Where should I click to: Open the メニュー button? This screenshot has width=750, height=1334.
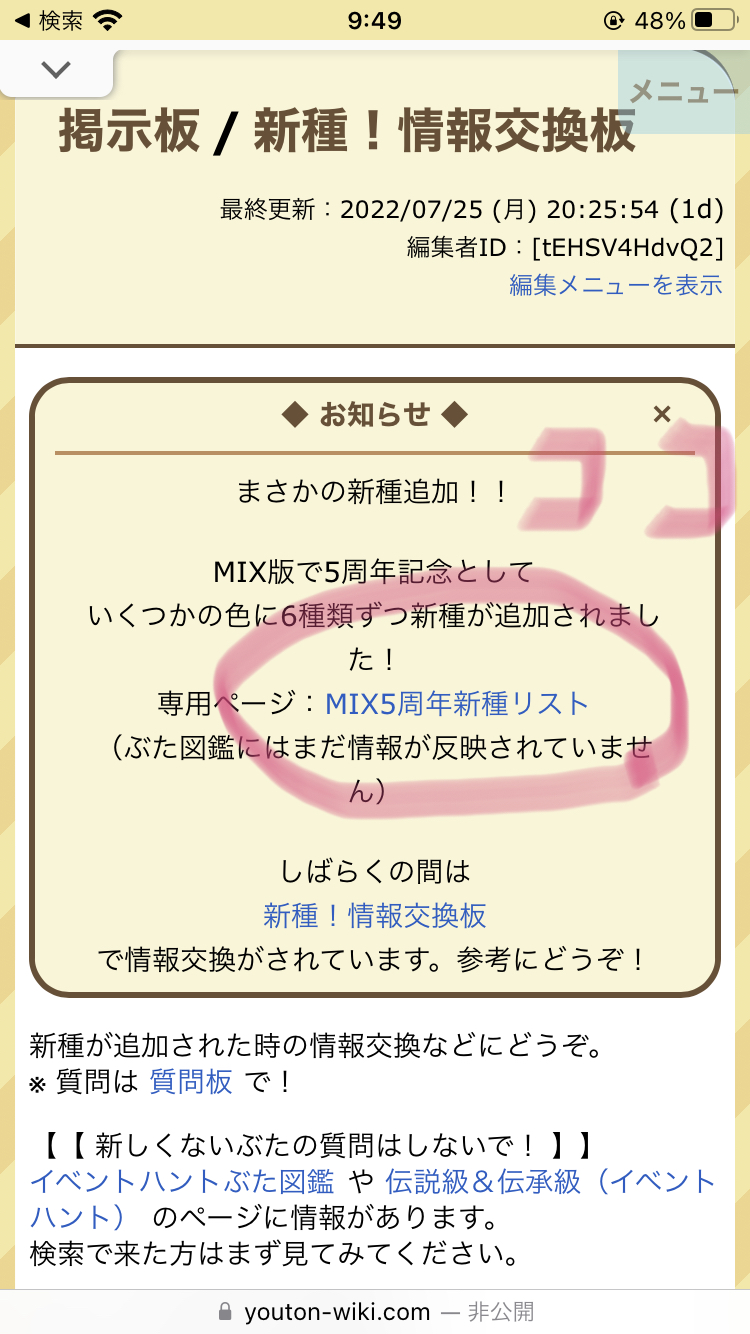pos(684,92)
